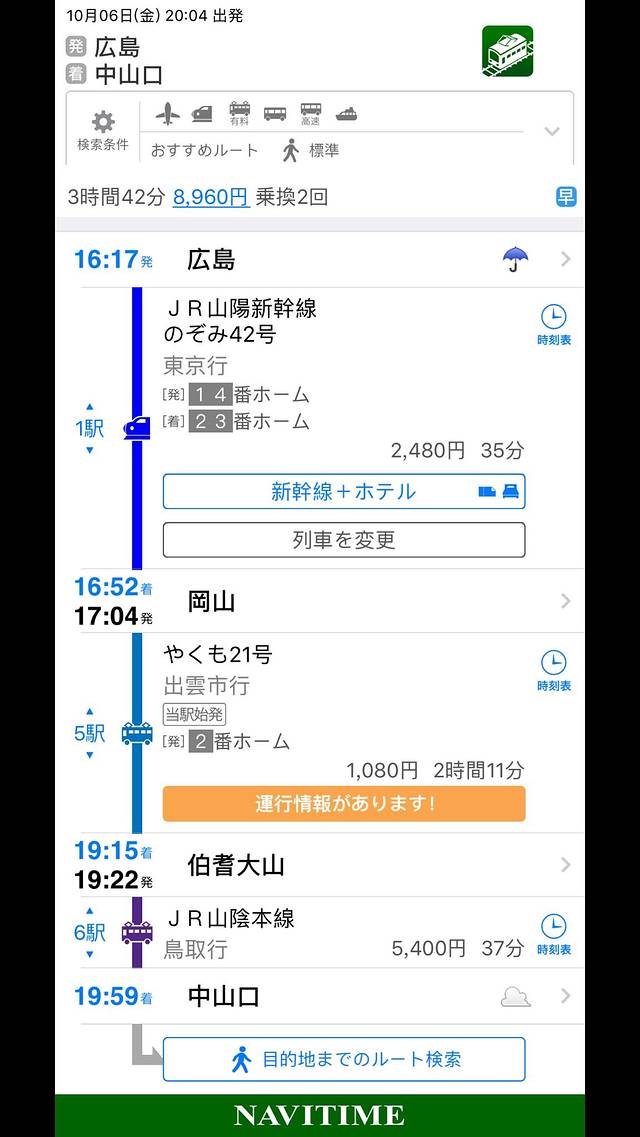Open the 検索条件 search settings
640x1137 pixels.
103,131
